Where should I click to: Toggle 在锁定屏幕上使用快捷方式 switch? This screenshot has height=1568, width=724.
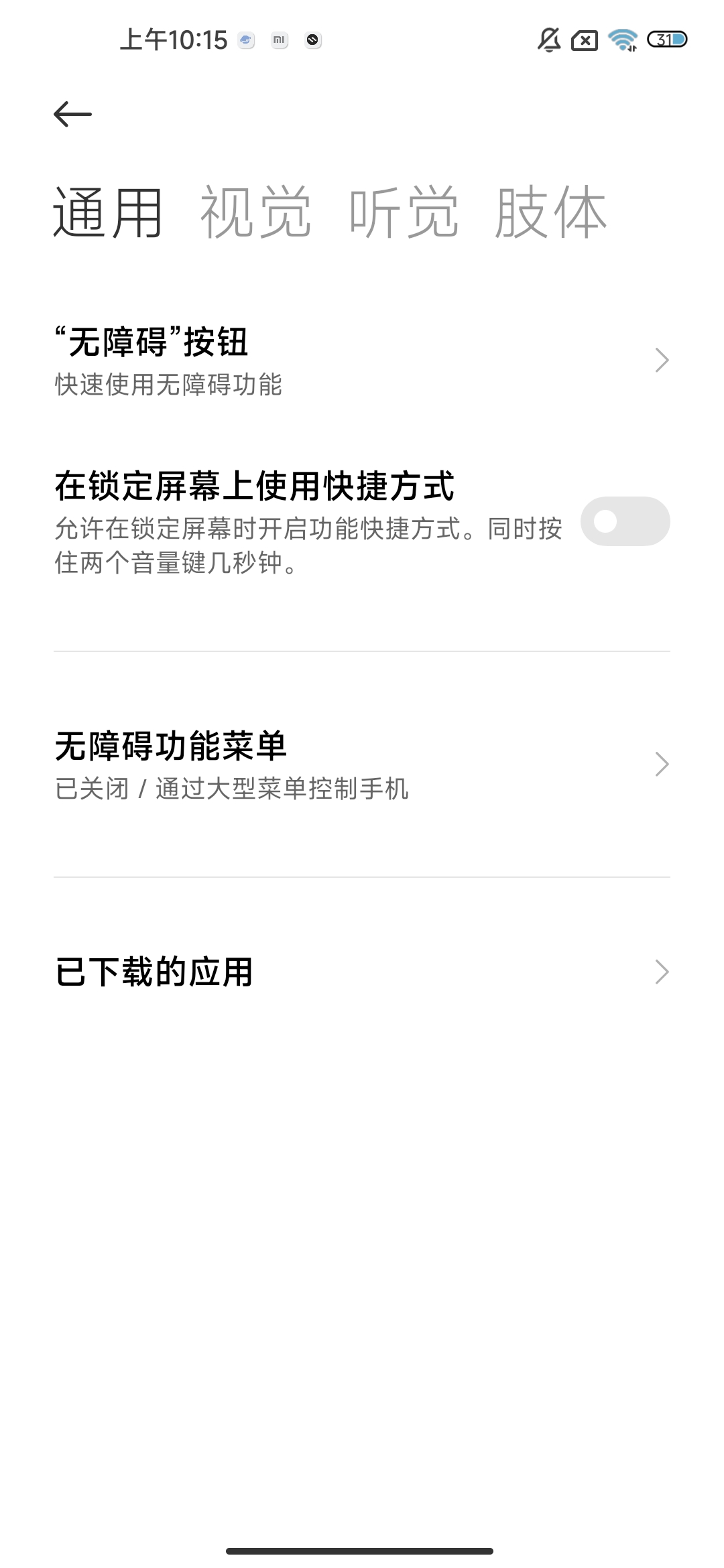pyautogui.click(x=625, y=521)
